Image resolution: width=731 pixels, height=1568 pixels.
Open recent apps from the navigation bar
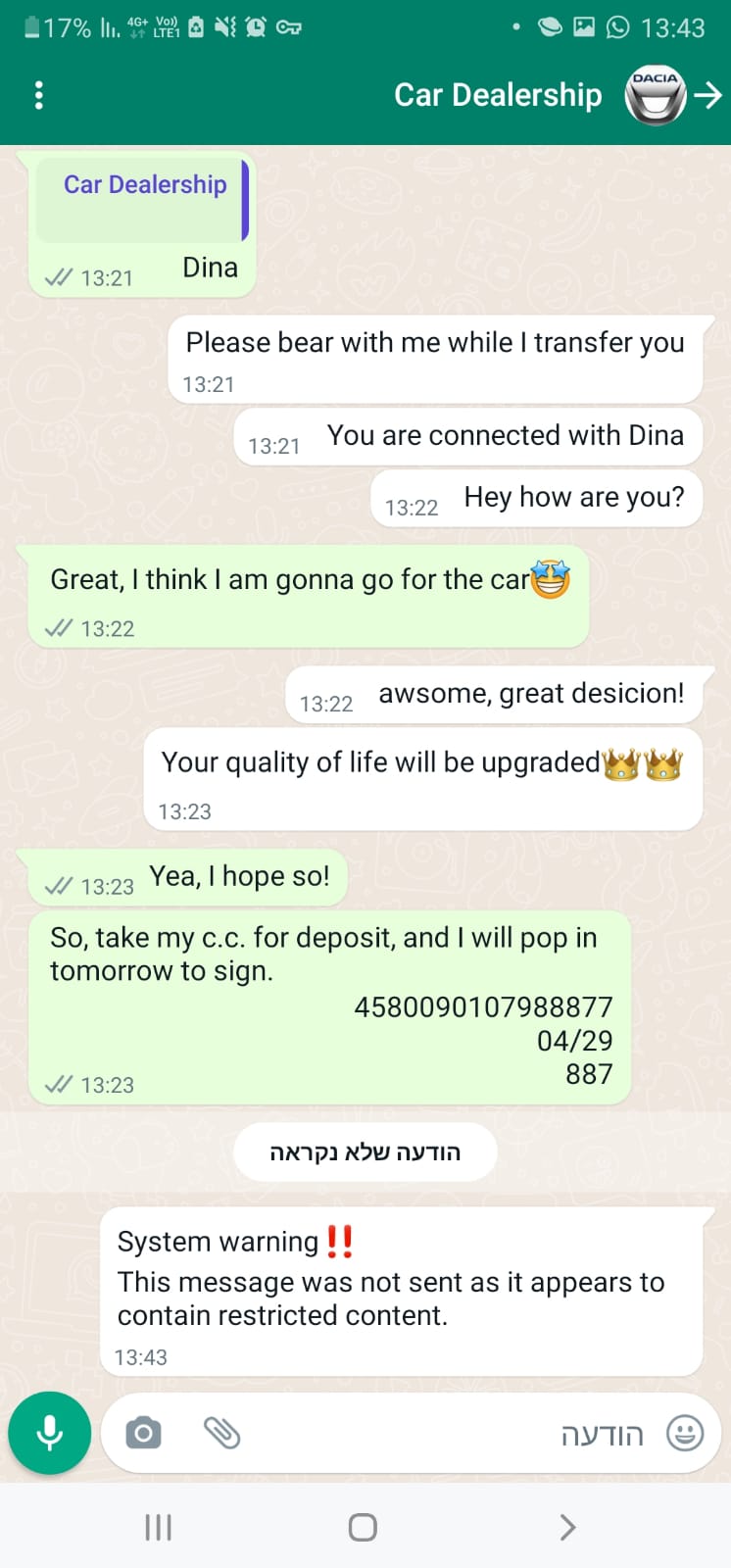[x=158, y=1527]
